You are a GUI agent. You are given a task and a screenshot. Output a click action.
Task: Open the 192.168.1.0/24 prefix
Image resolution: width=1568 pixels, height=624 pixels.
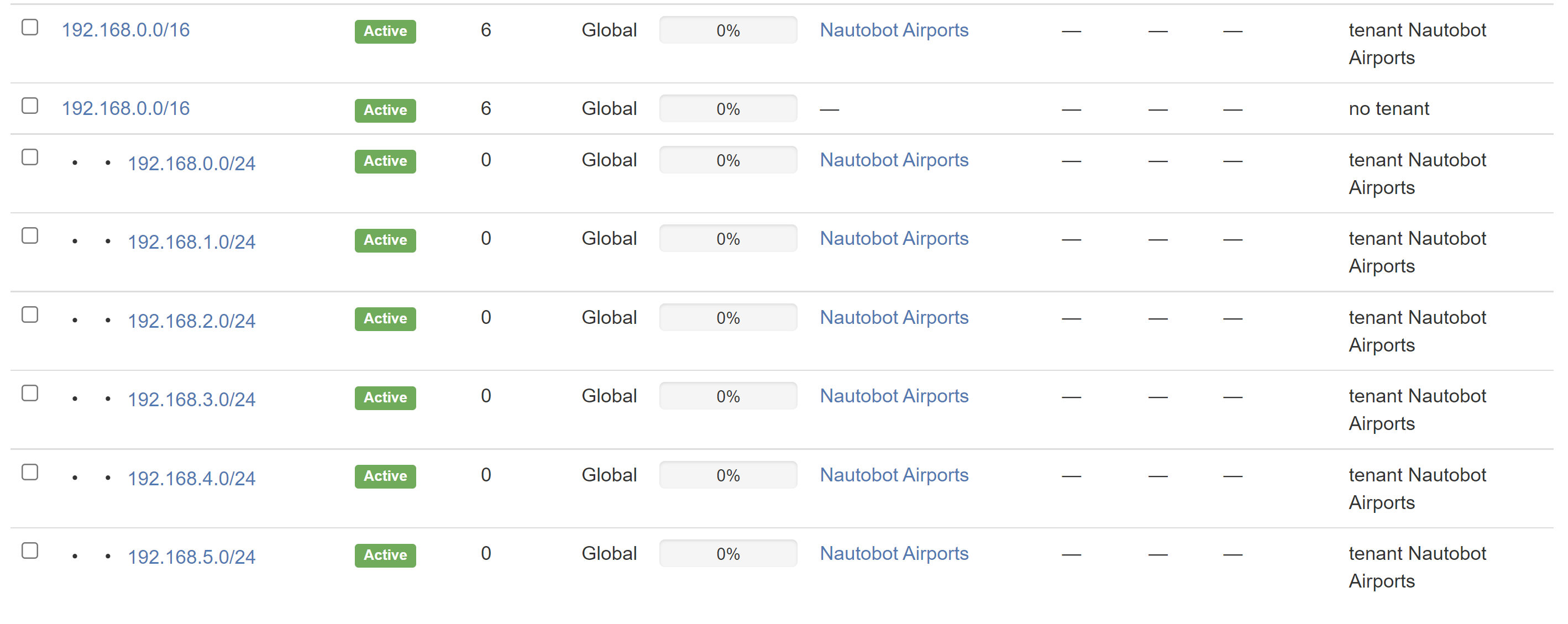191,242
